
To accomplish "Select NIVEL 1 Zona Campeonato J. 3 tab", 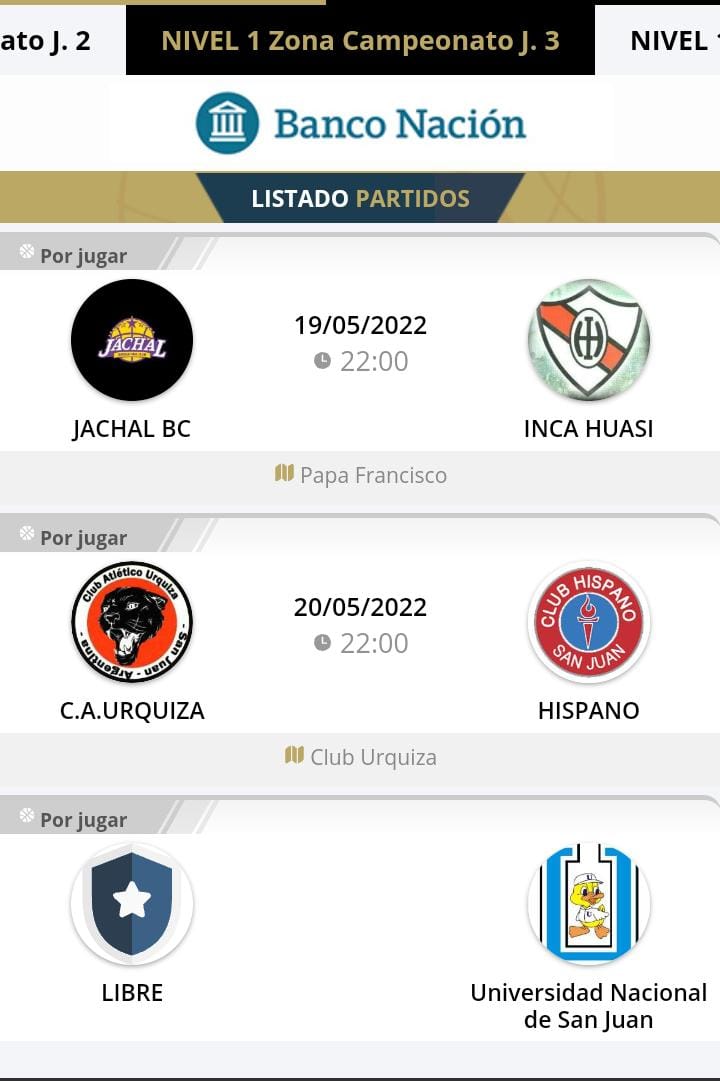I will click(360, 41).
